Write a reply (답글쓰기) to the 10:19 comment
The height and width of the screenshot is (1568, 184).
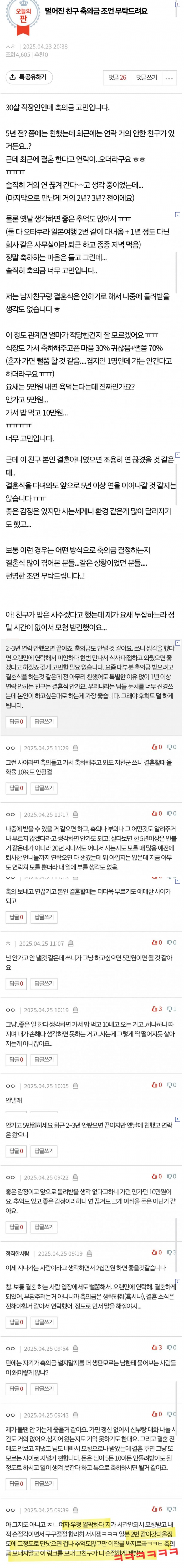pyautogui.click(x=43, y=1060)
